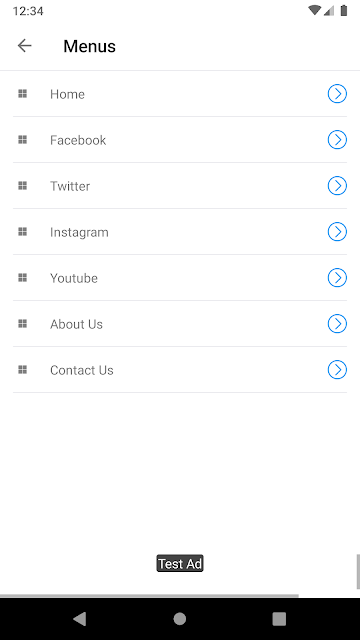The width and height of the screenshot is (360, 640).
Task: Open About Us
Action: point(180,324)
